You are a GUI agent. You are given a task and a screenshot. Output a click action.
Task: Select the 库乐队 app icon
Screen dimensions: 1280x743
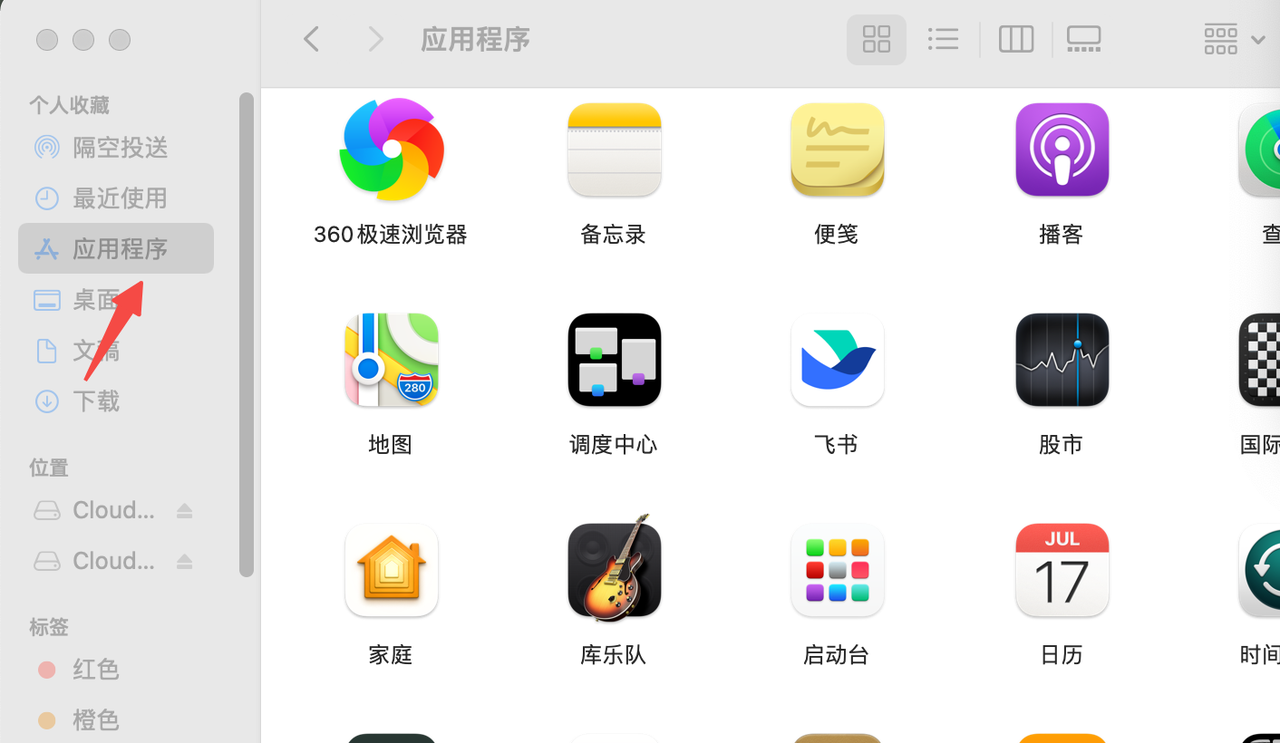click(x=614, y=570)
